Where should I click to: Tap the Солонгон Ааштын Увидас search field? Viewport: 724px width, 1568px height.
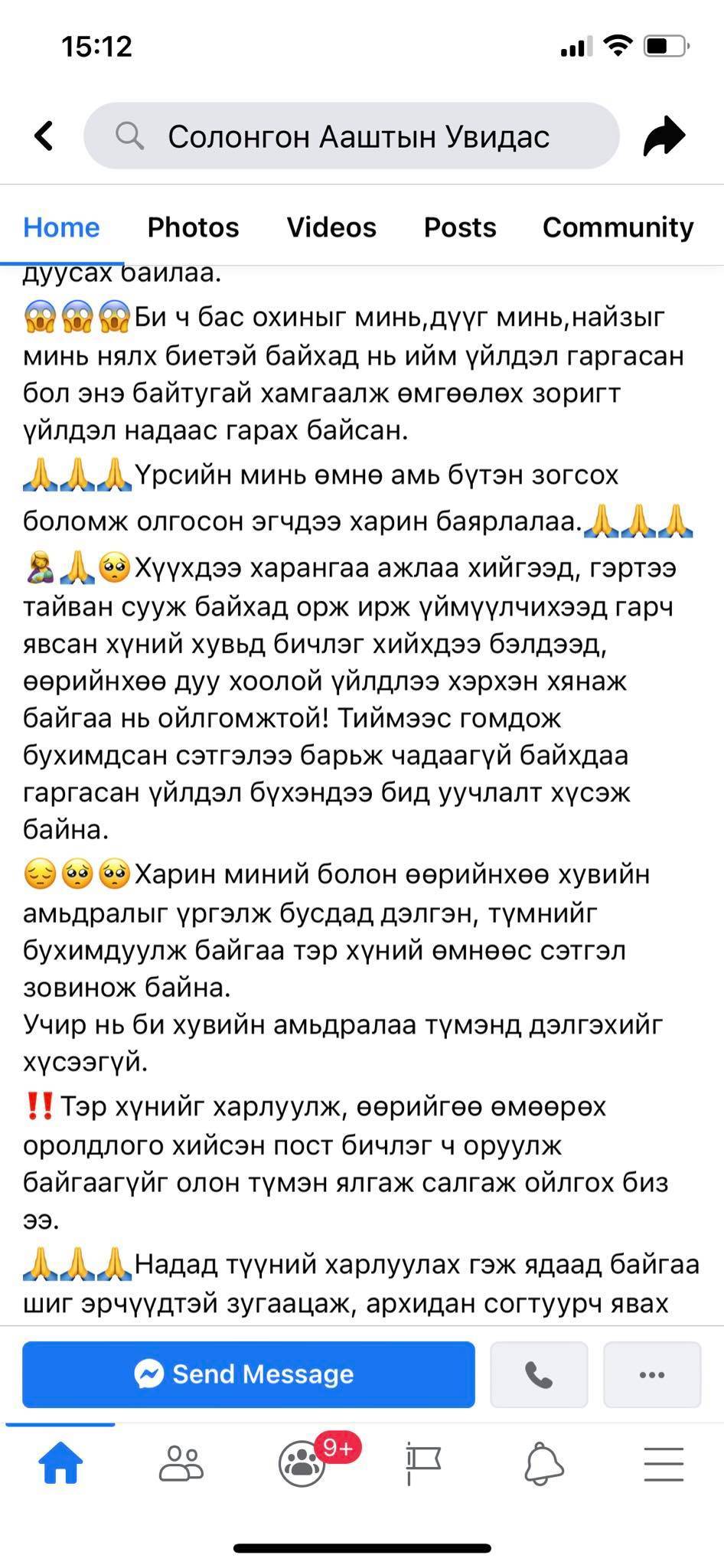coord(352,136)
